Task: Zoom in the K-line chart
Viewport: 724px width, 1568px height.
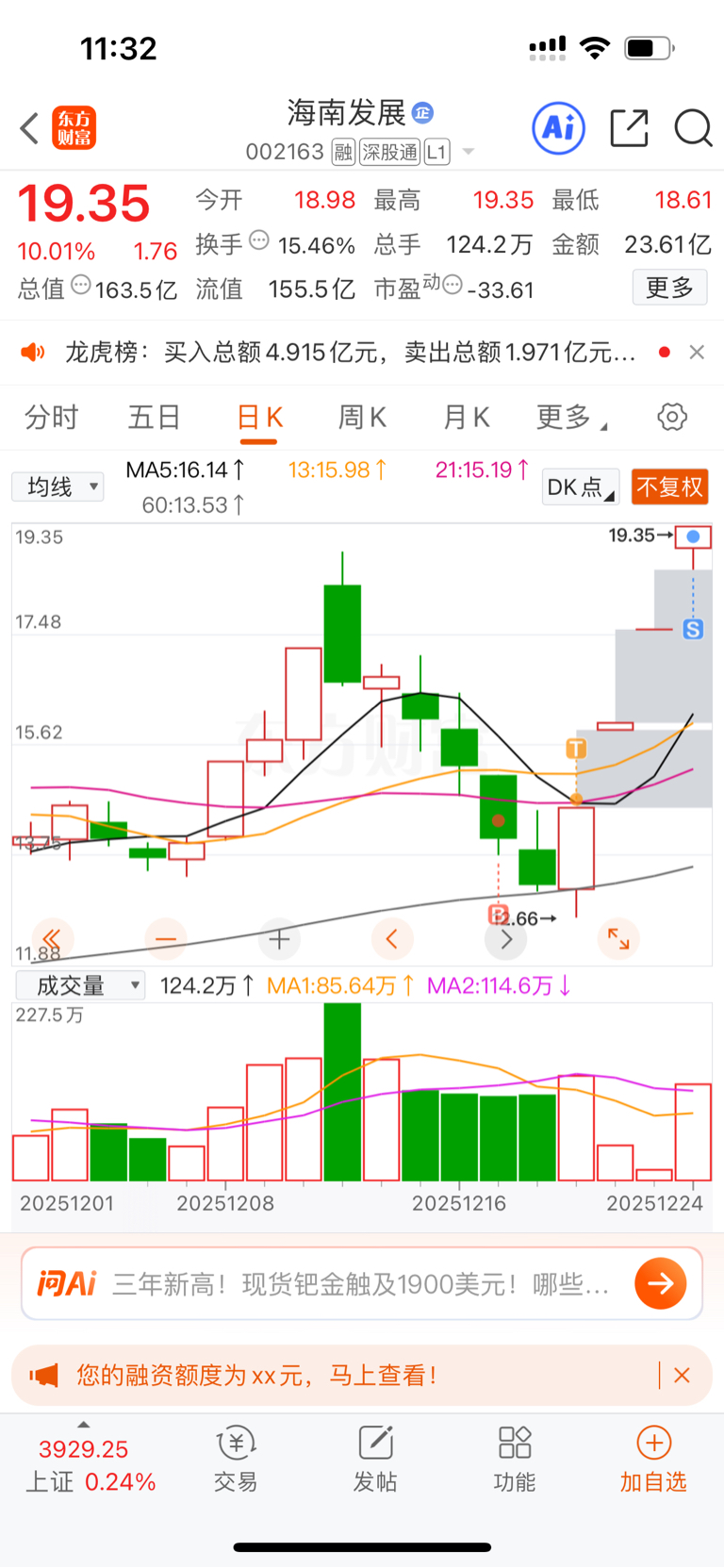Action: coord(279,939)
